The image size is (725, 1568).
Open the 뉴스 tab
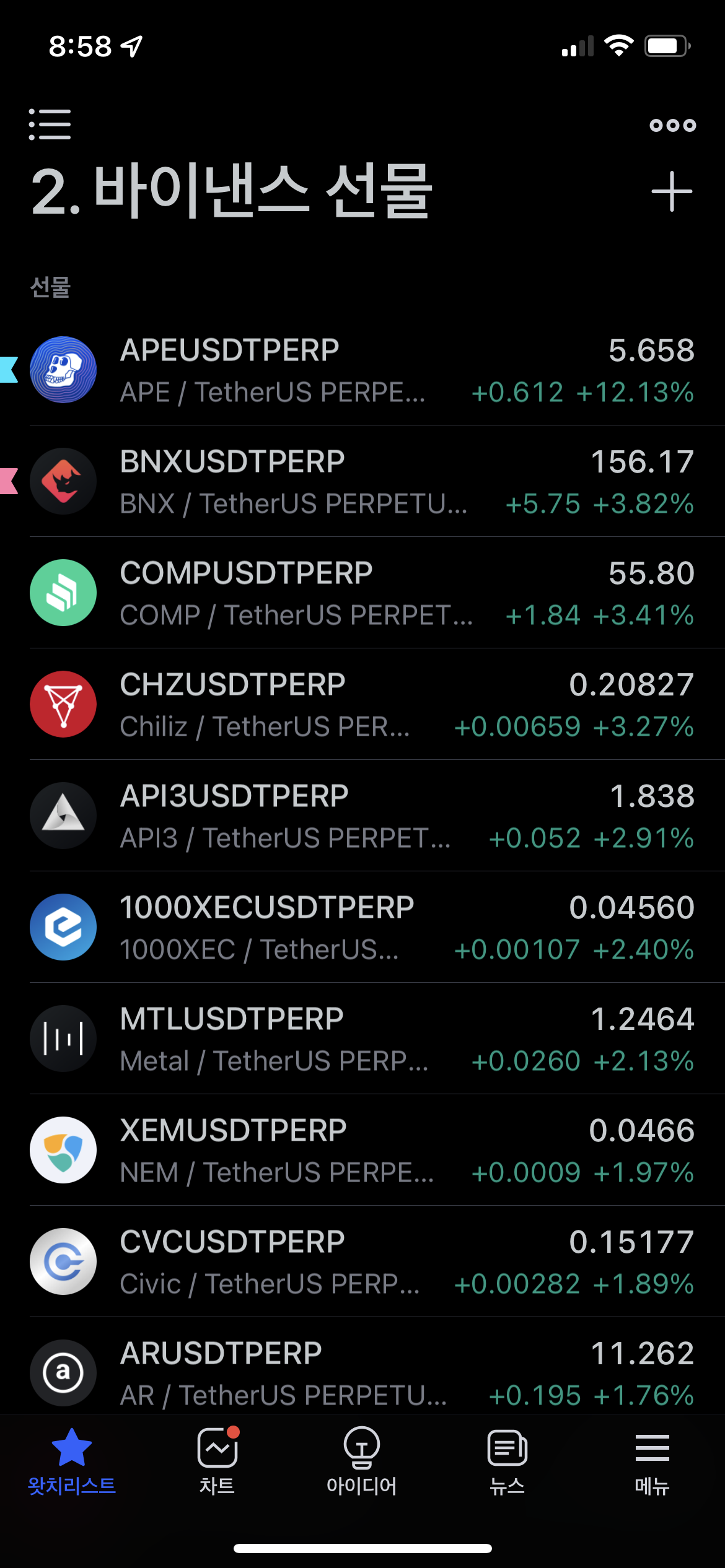(507, 1461)
